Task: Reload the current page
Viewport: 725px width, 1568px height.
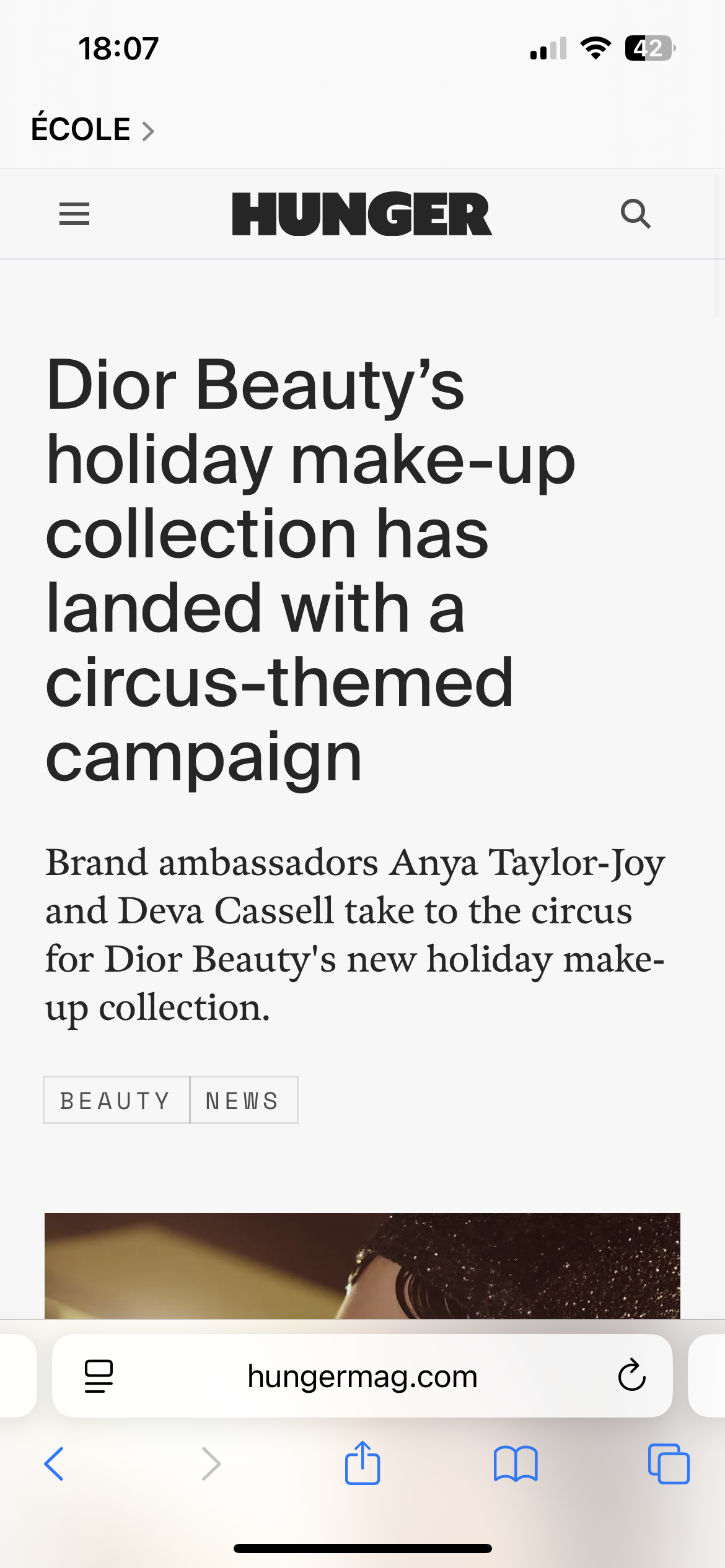Action: [631, 1377]
